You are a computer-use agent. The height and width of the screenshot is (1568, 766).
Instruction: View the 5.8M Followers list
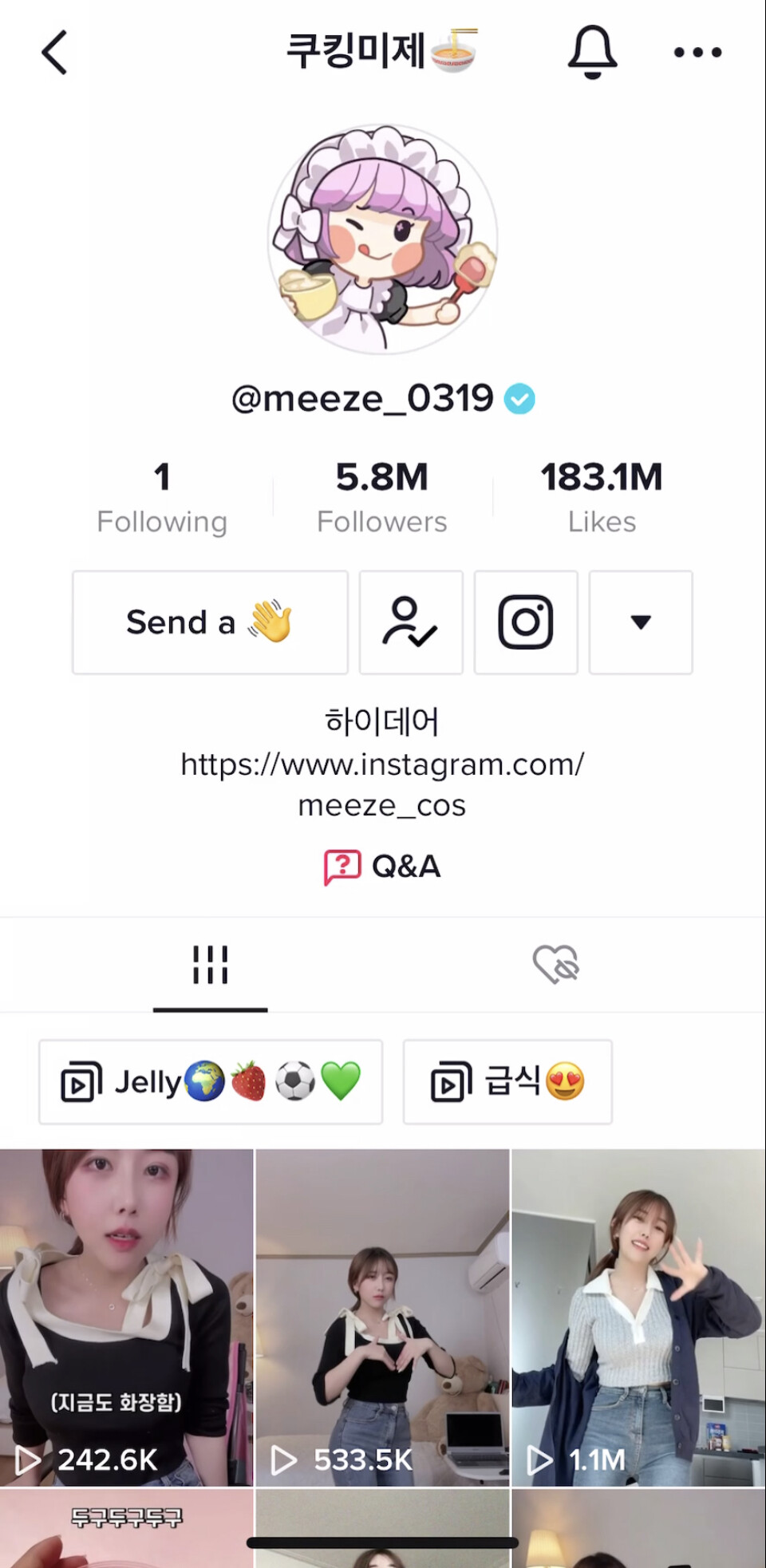pyautogui.click(x=381, y=496)
